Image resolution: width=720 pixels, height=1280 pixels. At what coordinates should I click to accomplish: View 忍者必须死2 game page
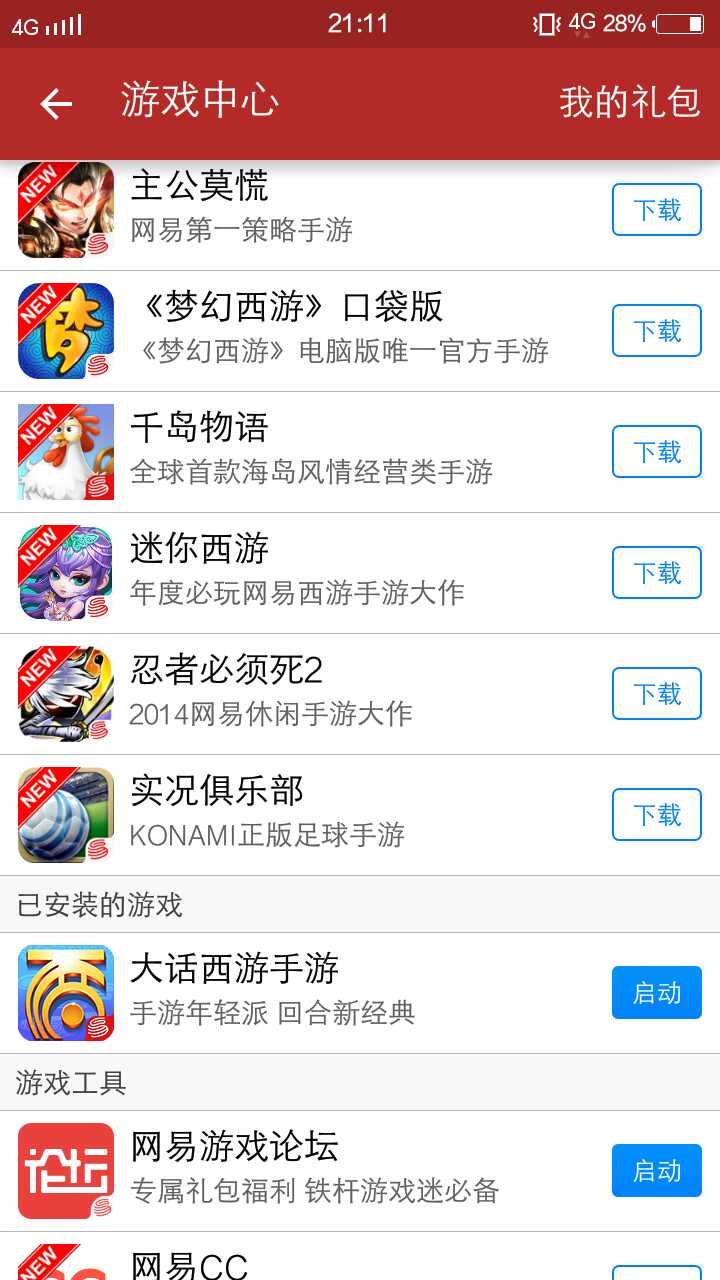(300, 694)
